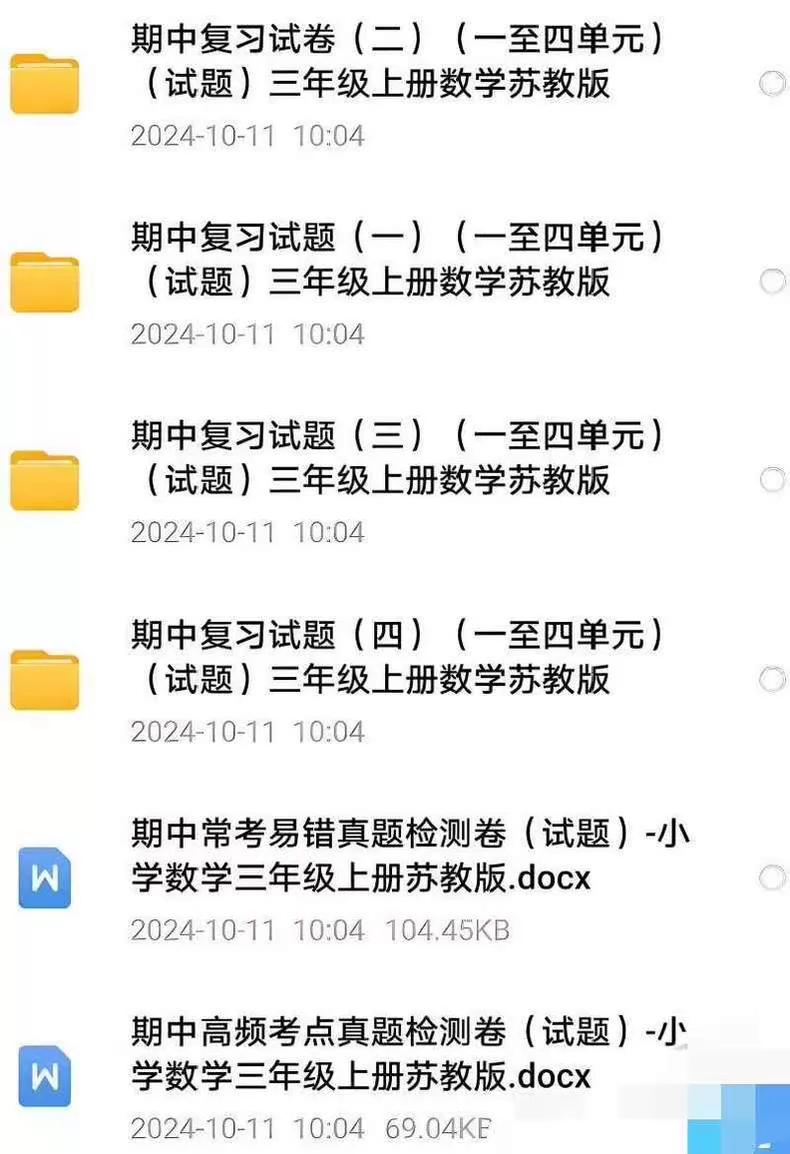The height and width of the screenshot is (1154, 790).
Task: Open 期中常考易错真题检测卷 docx file
Action: pos(398,856)
